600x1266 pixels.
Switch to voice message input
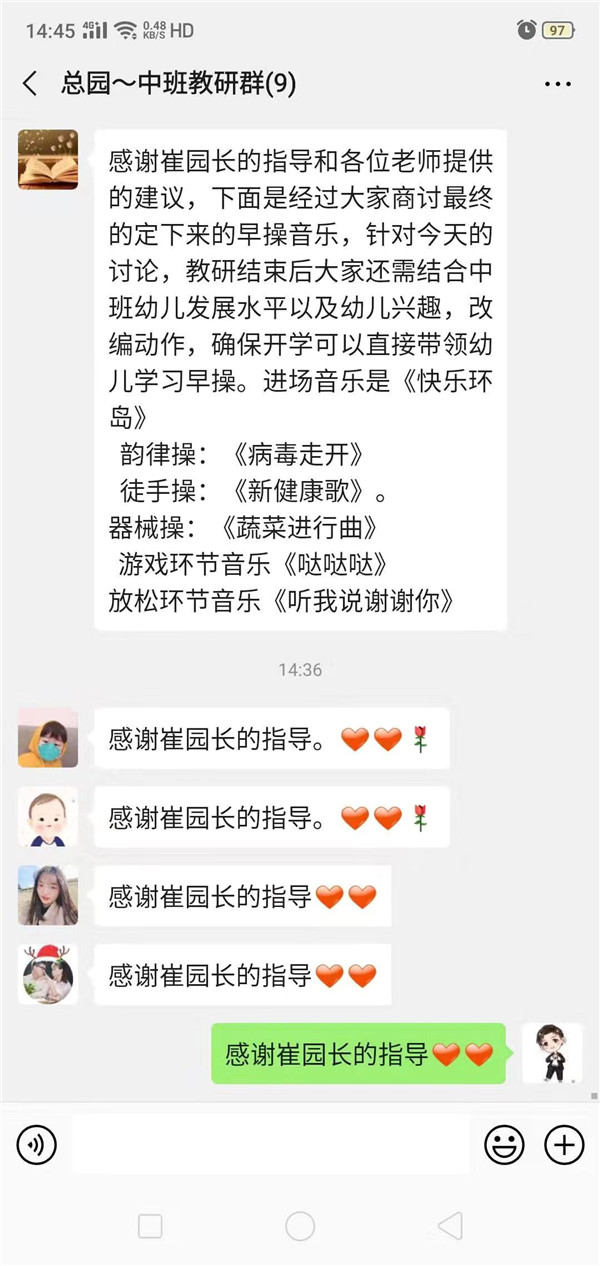pos(37,1145)
